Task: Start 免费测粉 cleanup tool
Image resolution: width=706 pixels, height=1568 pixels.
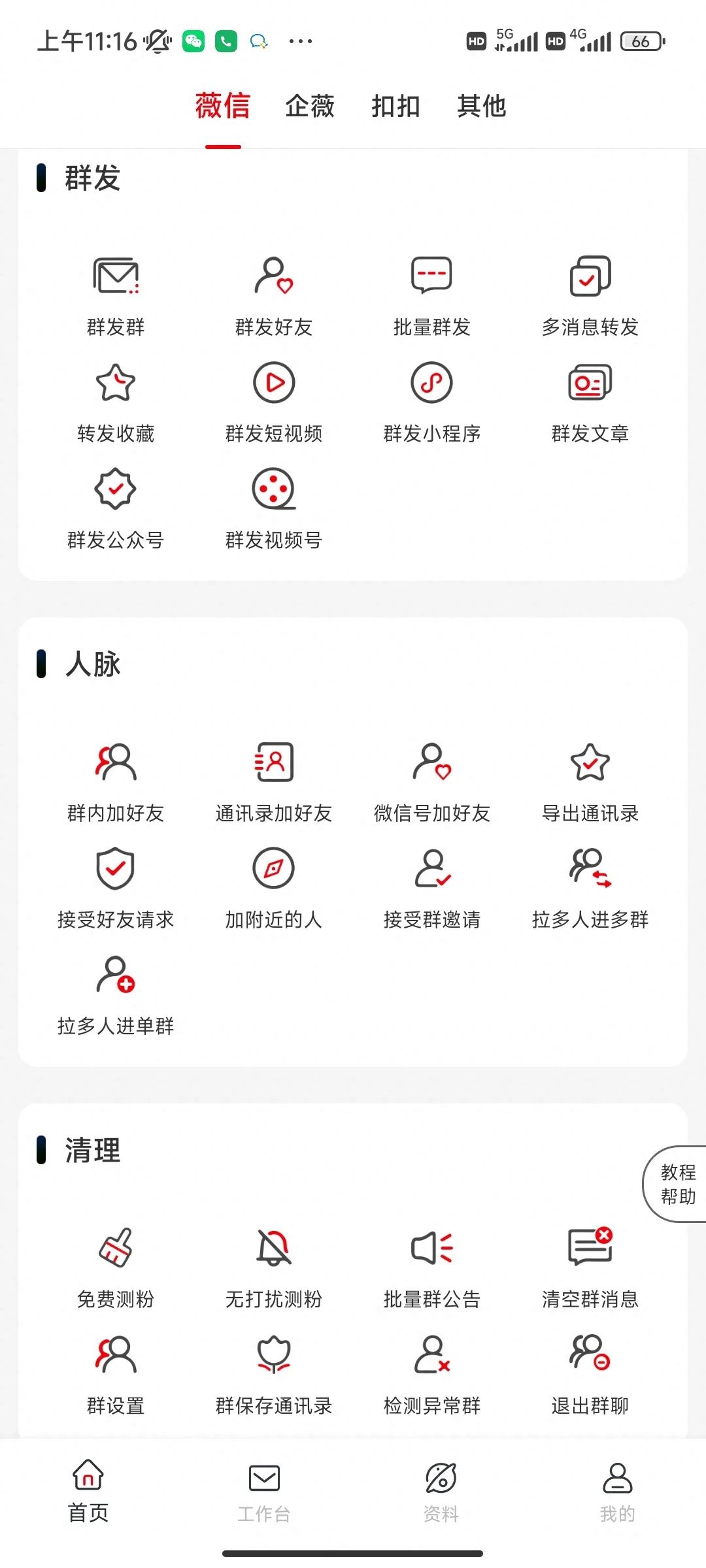Action: [x=116, y=1267]
